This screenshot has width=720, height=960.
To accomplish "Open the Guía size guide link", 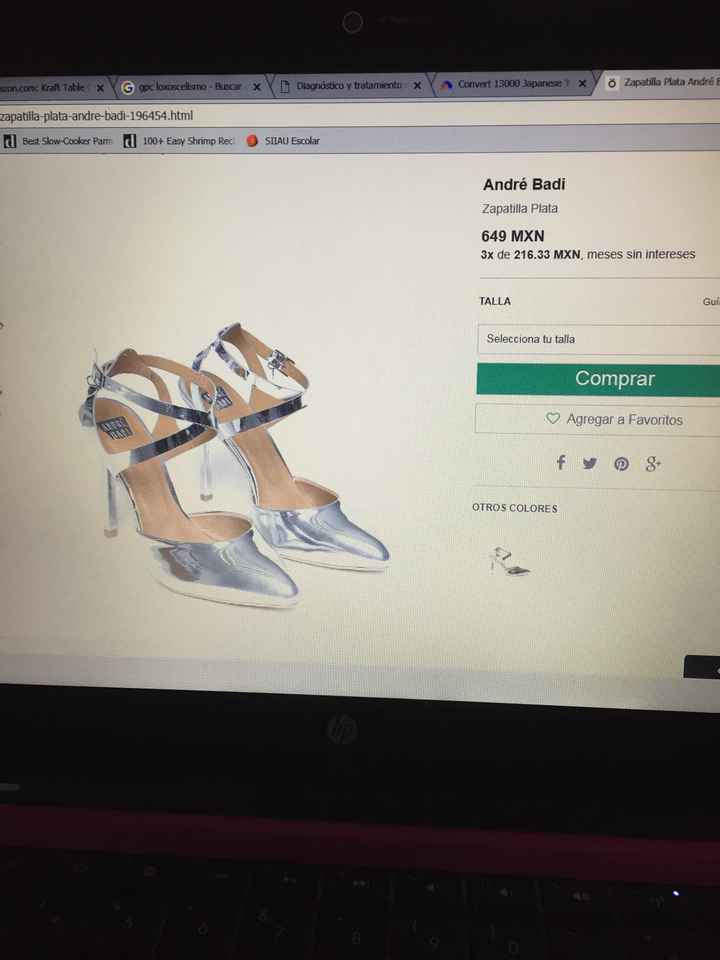I will pos(710,302).
